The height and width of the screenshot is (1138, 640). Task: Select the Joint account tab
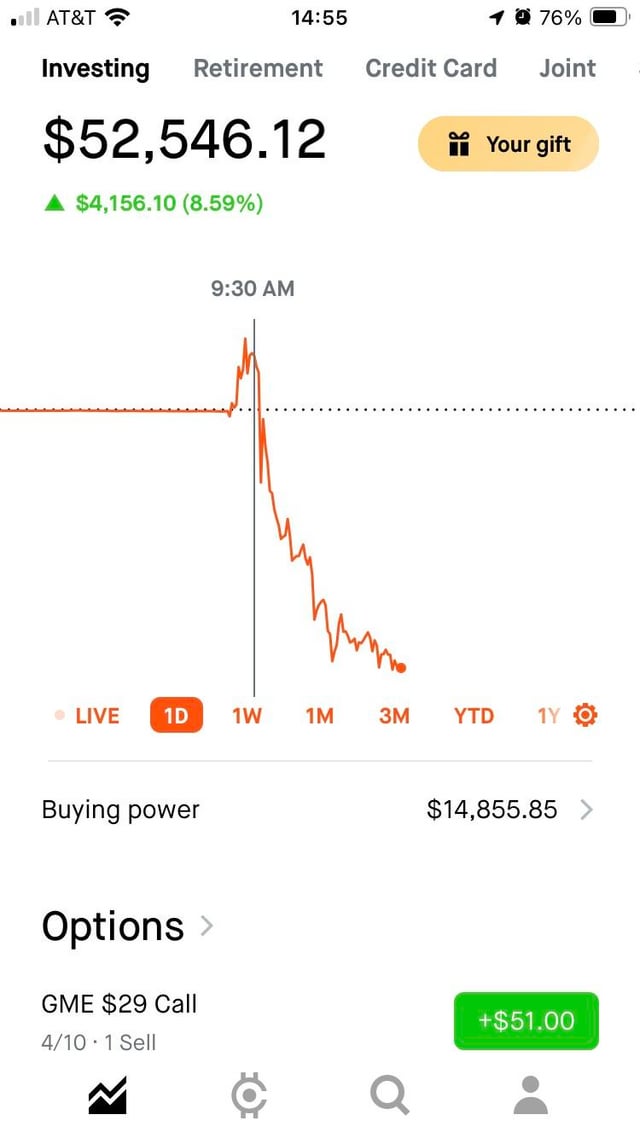click(567, 68)
